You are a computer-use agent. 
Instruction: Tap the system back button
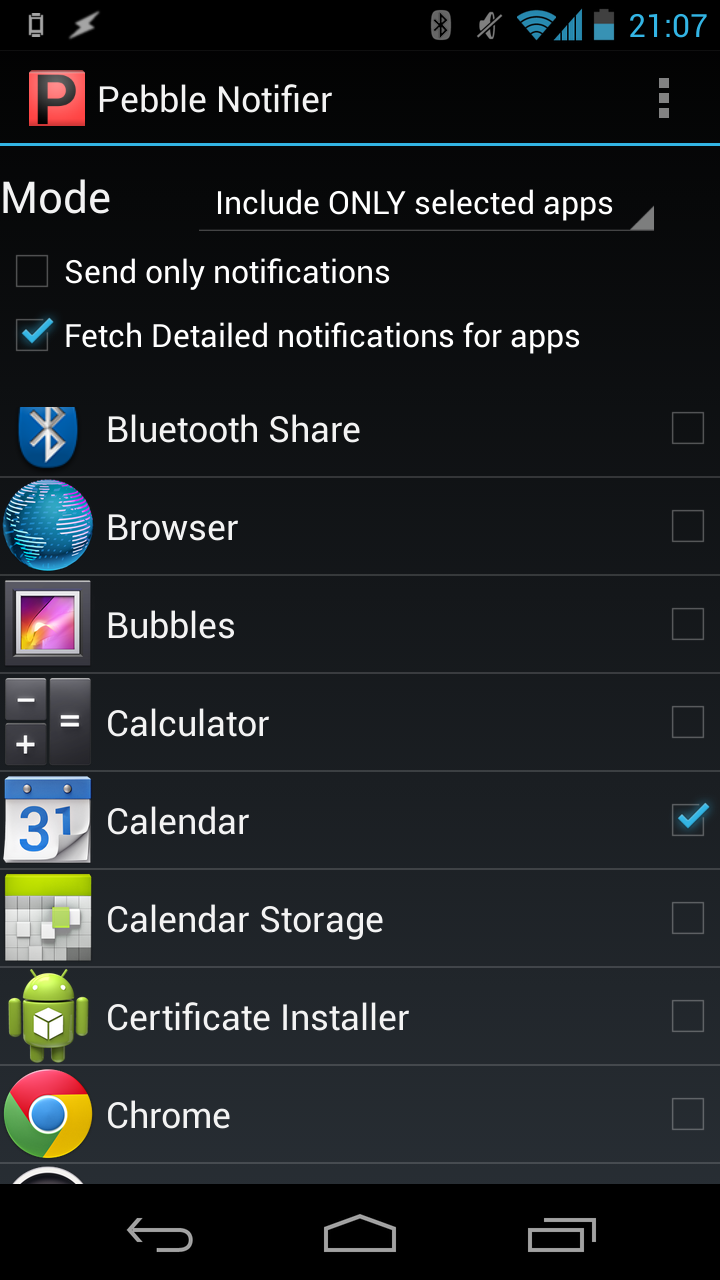[160, 1236]
